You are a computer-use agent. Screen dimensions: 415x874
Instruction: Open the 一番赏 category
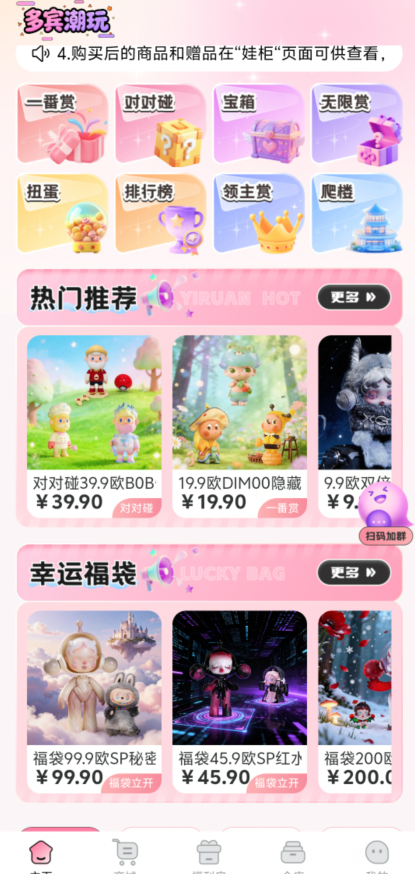(62, 124)
